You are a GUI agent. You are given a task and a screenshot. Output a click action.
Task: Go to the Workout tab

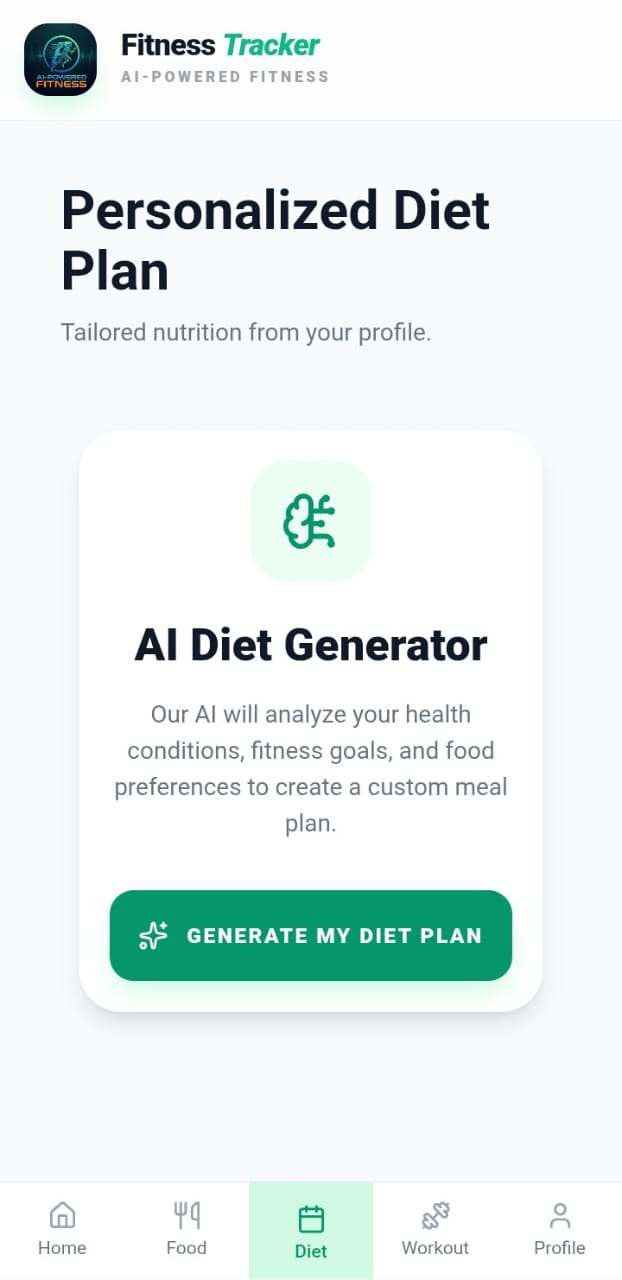435,1230
